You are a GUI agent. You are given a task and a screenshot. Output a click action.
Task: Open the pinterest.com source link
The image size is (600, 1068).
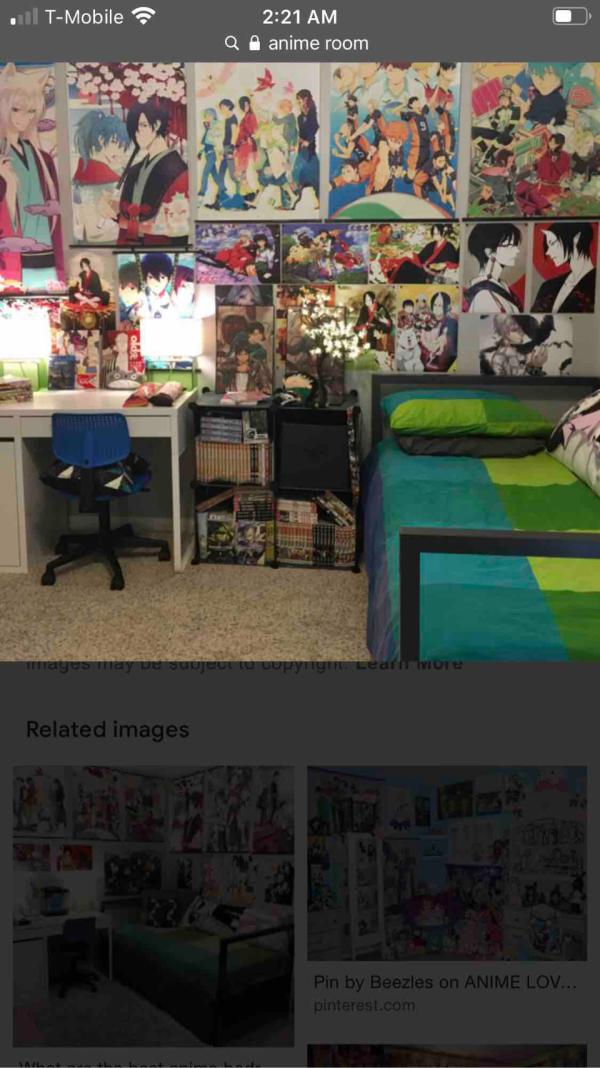(x=364, y=1005)
